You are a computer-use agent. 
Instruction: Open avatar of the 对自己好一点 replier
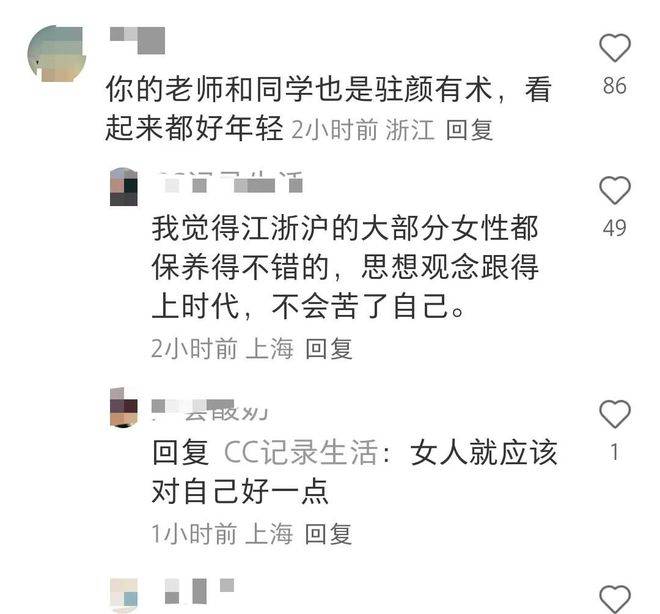click(x=123, y=408)
